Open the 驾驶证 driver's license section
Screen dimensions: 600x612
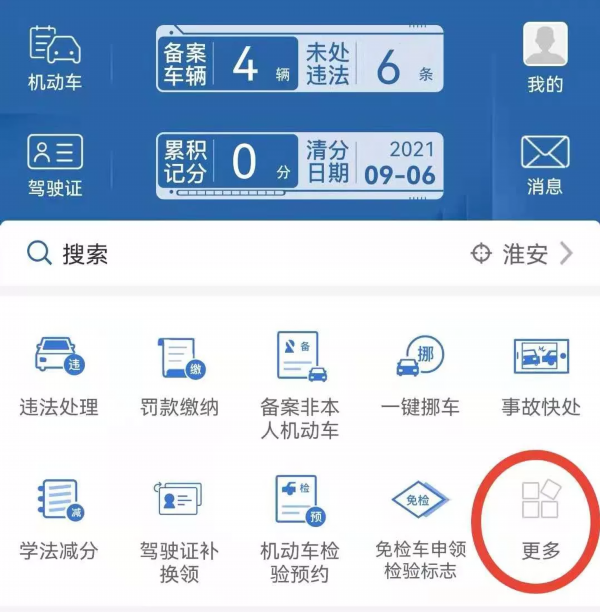55,165
